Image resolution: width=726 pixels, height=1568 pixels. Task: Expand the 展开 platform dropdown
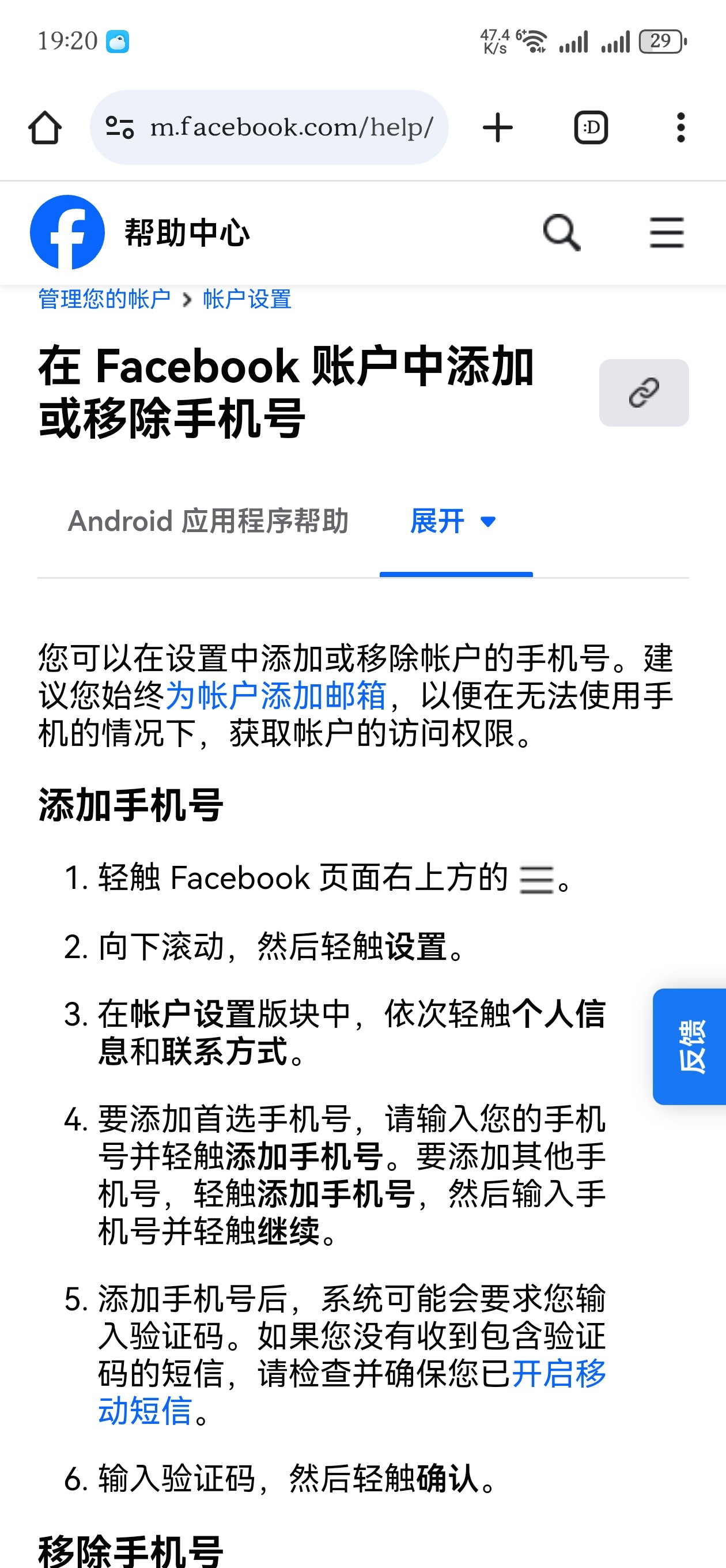[454, 522]
